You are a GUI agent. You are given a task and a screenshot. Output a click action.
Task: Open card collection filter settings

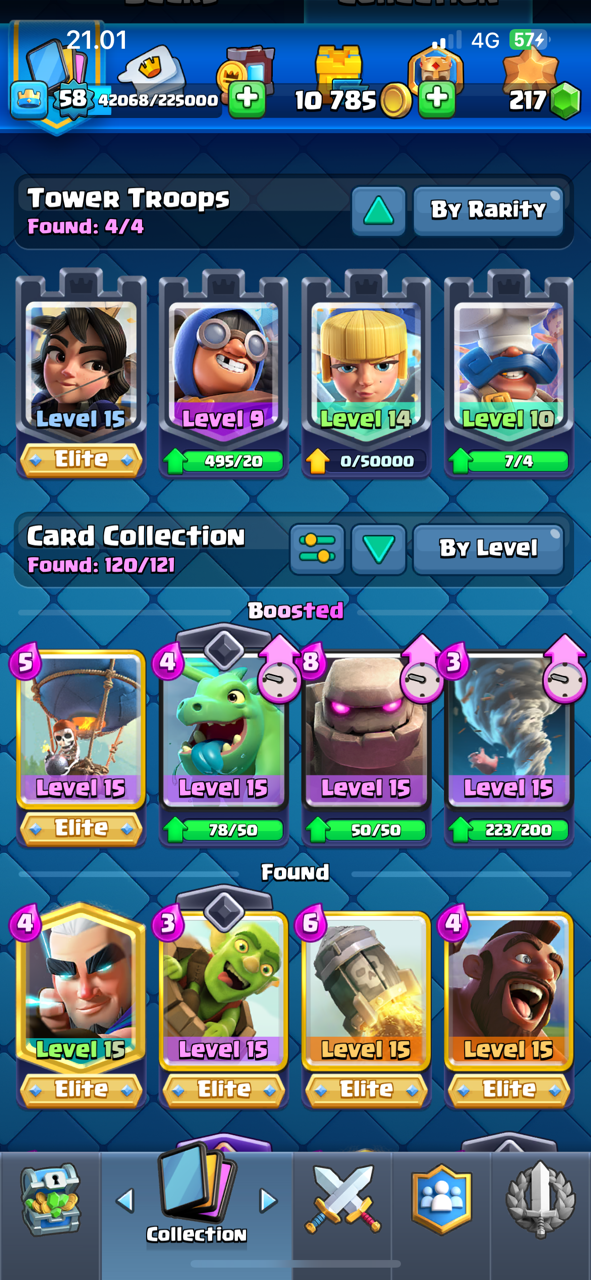[317, 548]
